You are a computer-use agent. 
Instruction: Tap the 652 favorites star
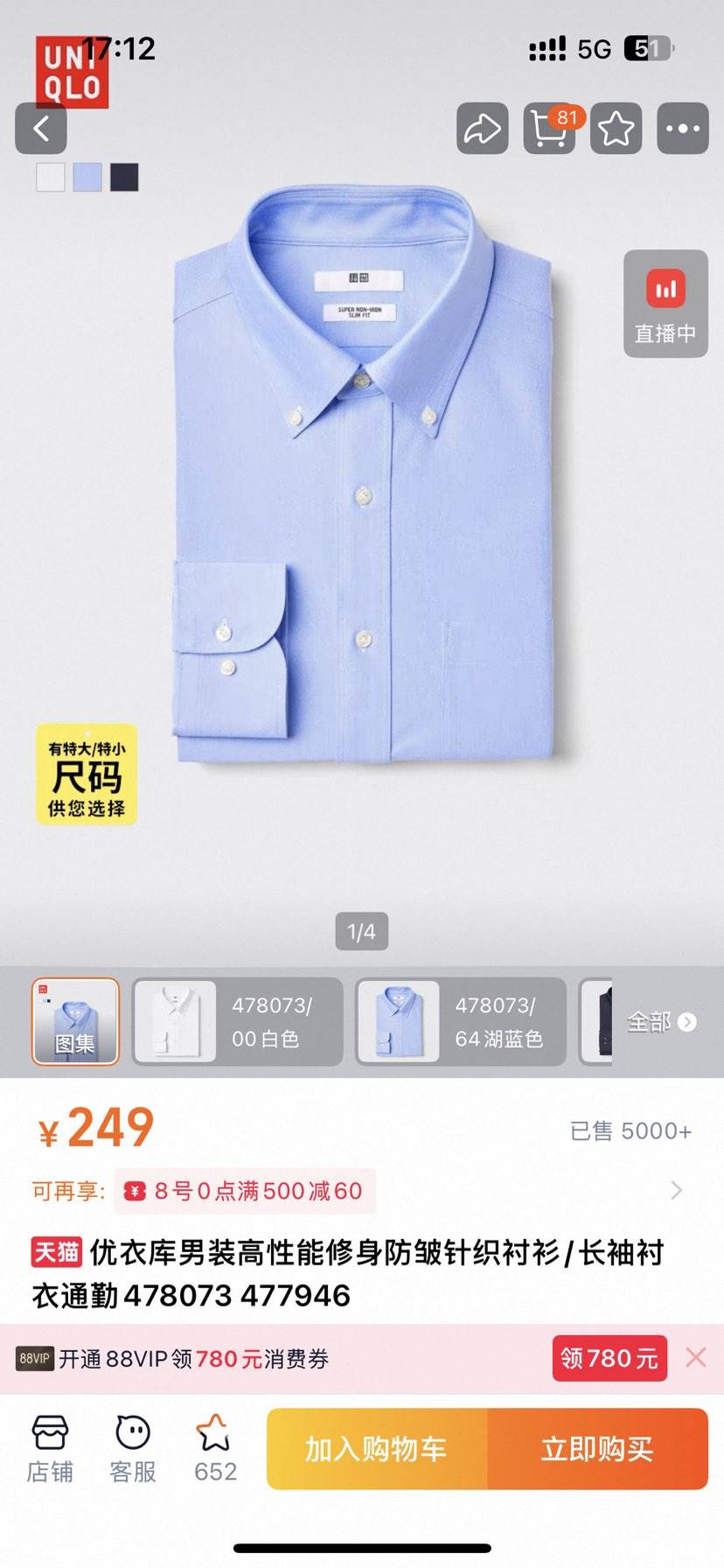[215, 1450]
